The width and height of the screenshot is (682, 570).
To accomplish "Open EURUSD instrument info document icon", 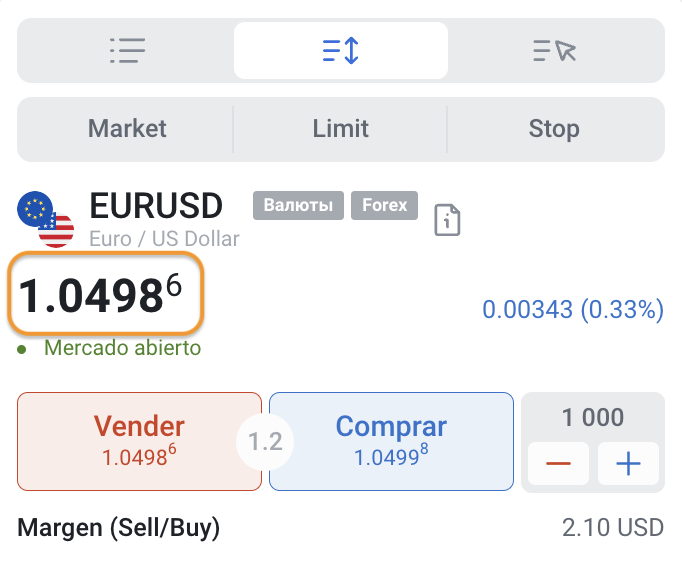I will [447, 219].
